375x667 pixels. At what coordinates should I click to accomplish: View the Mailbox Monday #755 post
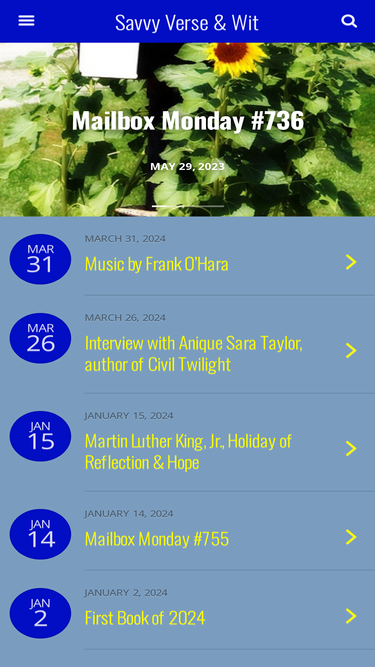(188, 535)
